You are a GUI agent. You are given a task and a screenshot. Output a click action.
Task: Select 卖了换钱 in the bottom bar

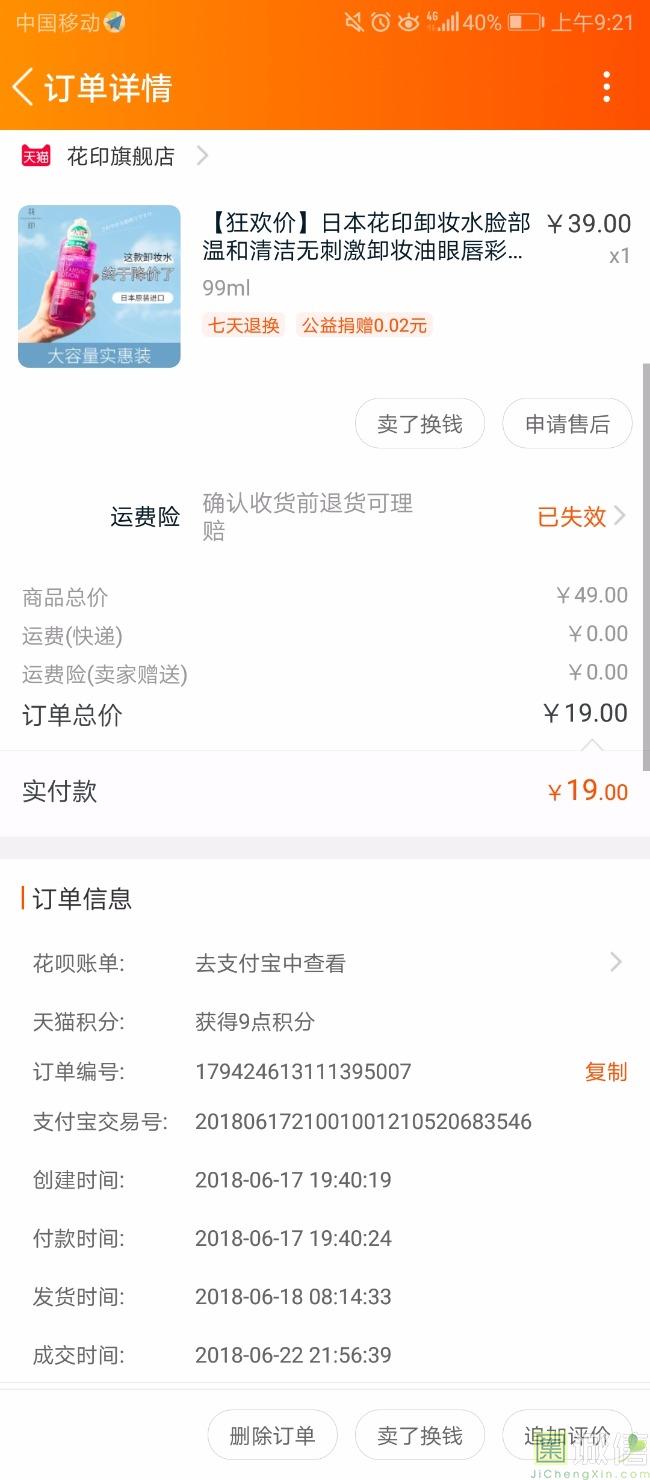point(419,1436)
